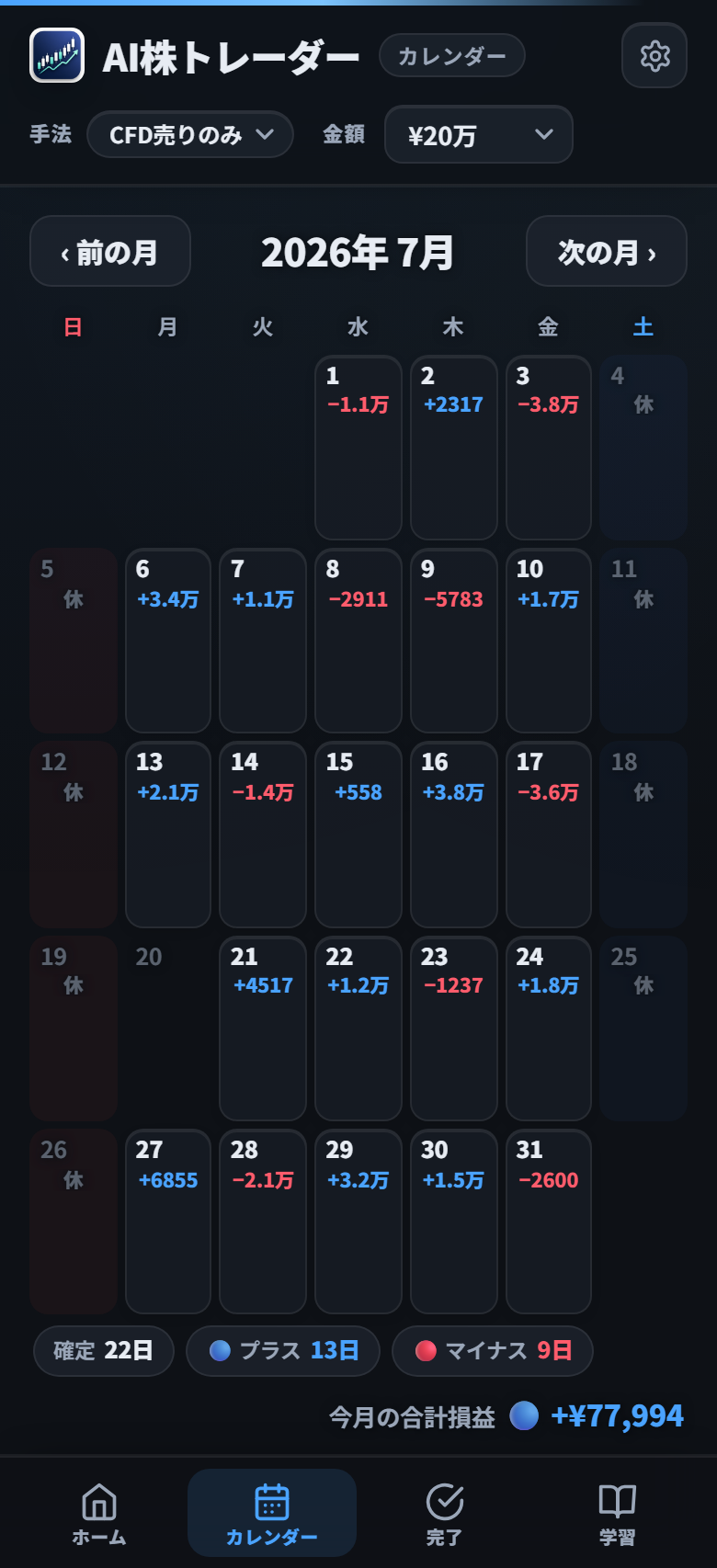
Task: View July 27 showing +6855
Action: pyautogui.click(x=168, y=1221)
